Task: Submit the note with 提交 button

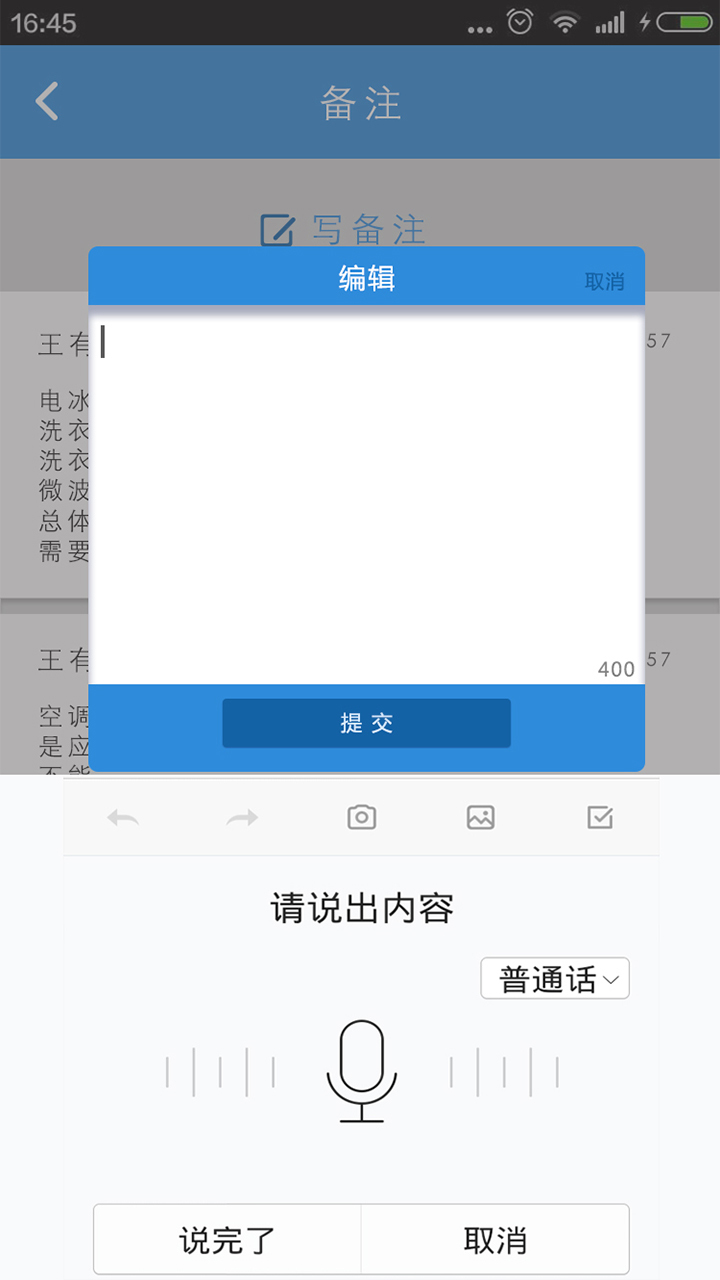Action: (x=366, y=723)
